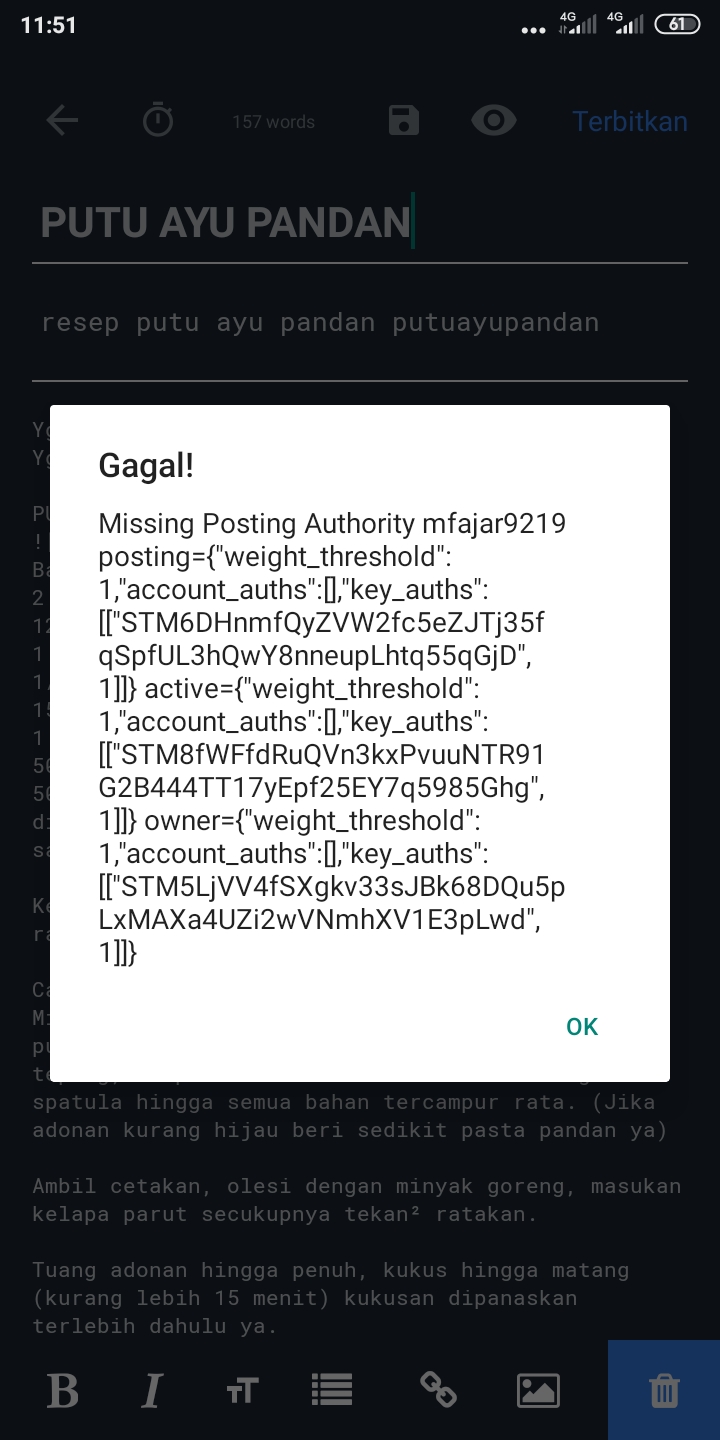Dismiss the Gagal dialog with OK
This screenshot has width=720, height=1440.
pos(581,1027)
